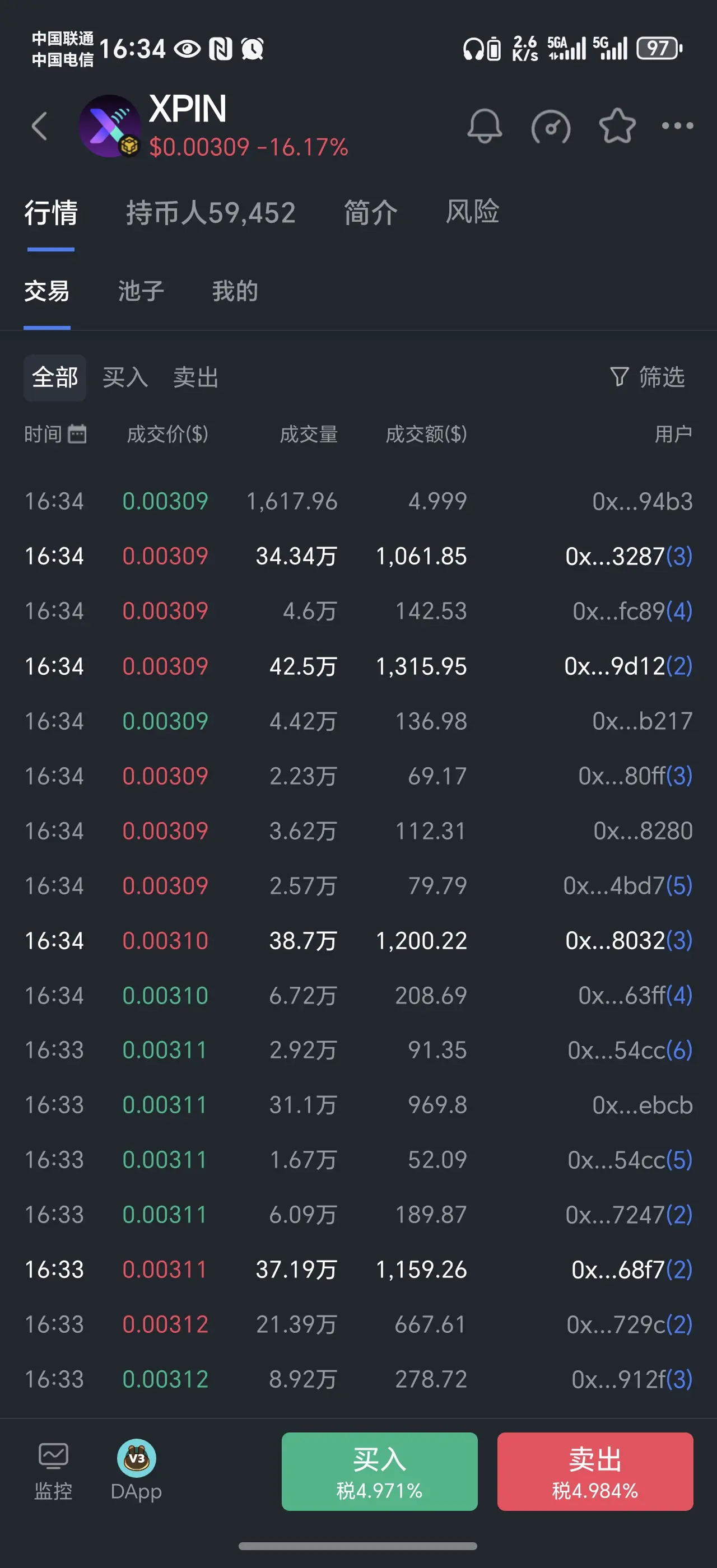Open the three-dot overflow menu
Image resolution: width=717 pixels, height=1568 pixels.
[677, 126]
